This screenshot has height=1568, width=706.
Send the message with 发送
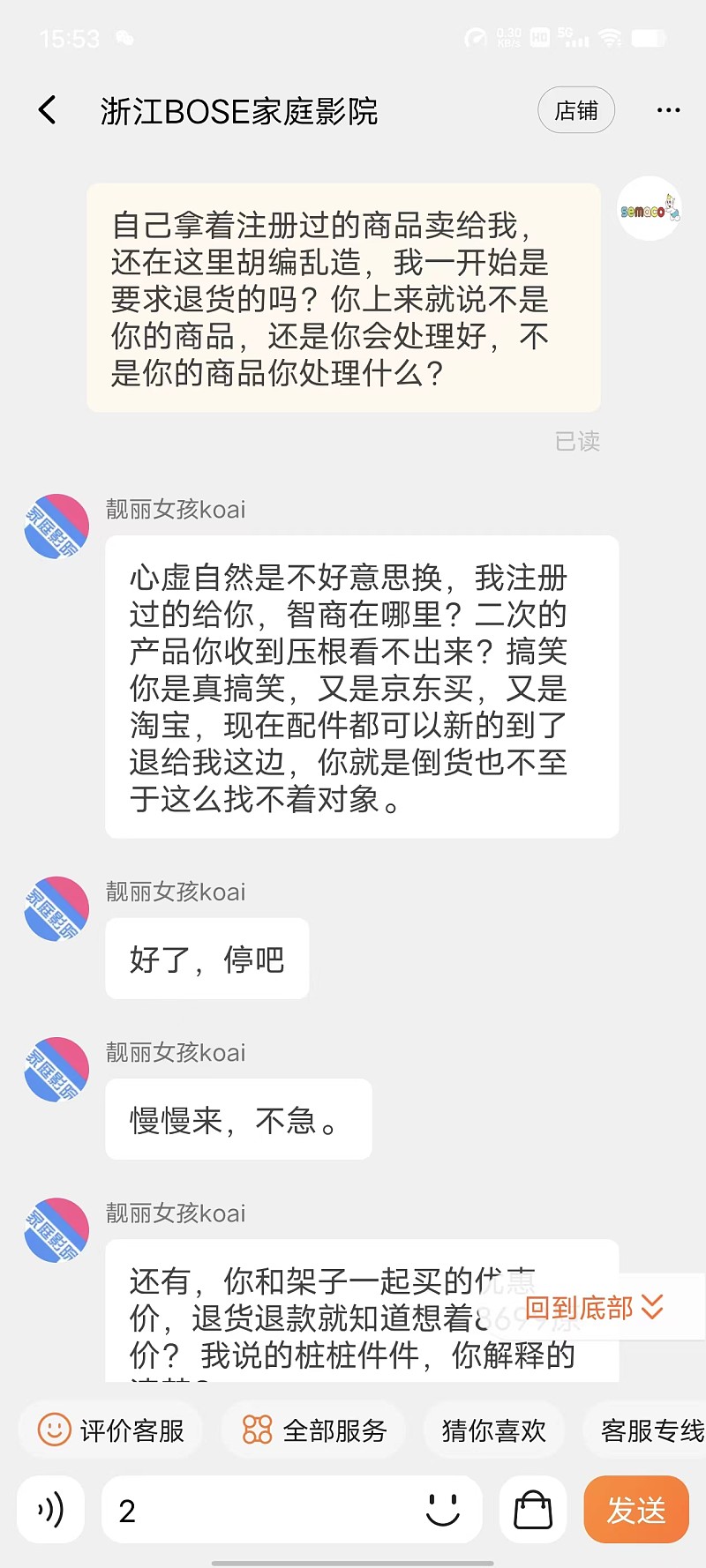pos(635,1510)
